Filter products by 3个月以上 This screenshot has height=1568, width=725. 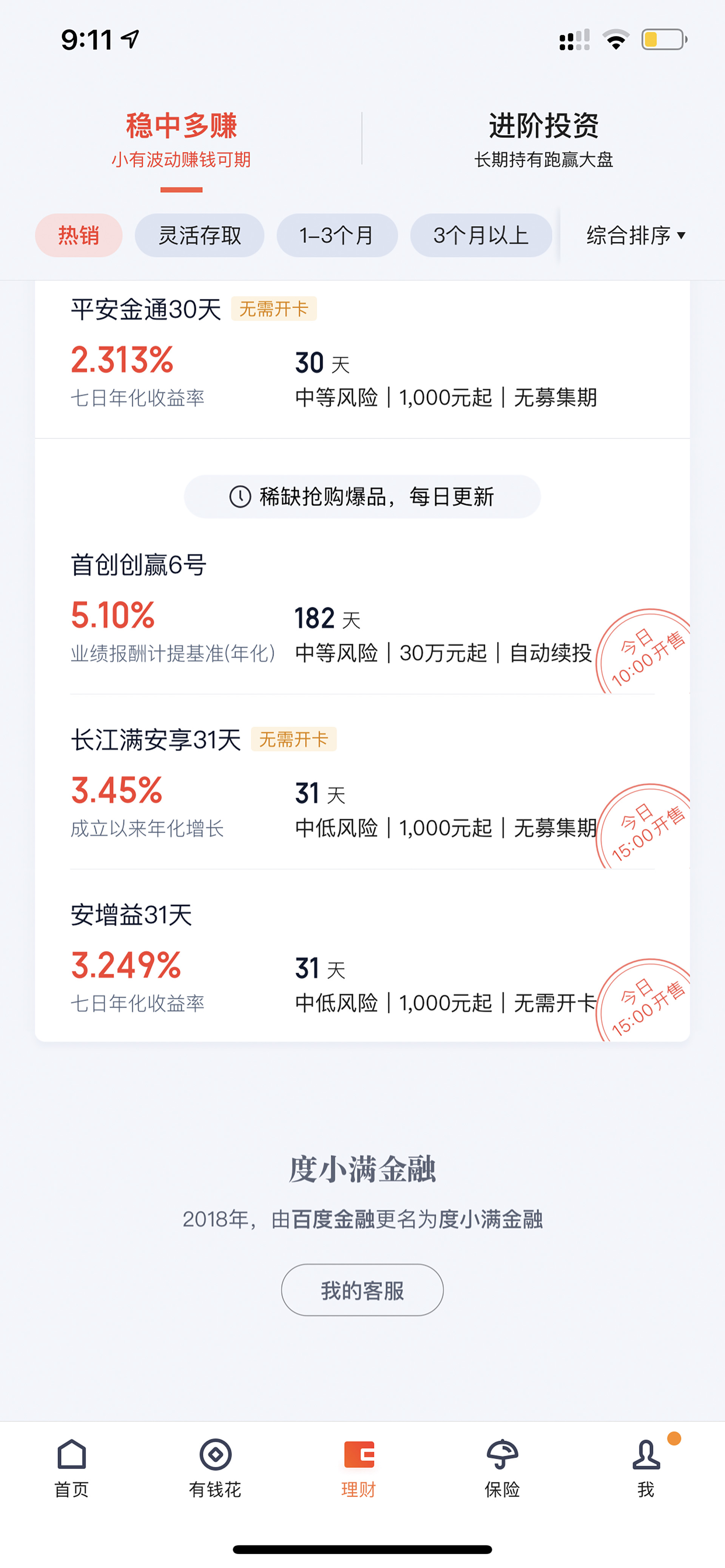[481, 235]
